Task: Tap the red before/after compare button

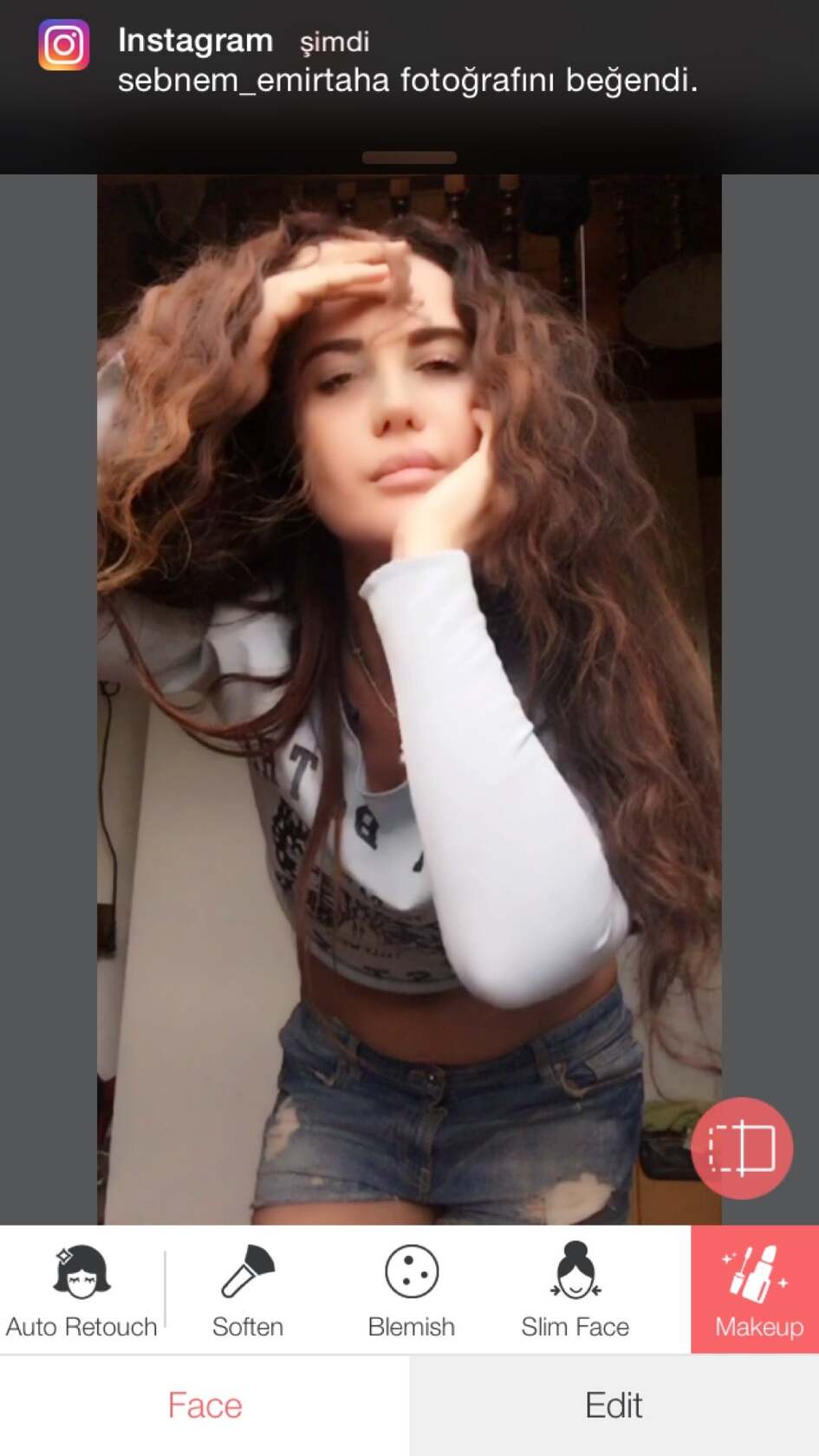Action: point(742,1148)
